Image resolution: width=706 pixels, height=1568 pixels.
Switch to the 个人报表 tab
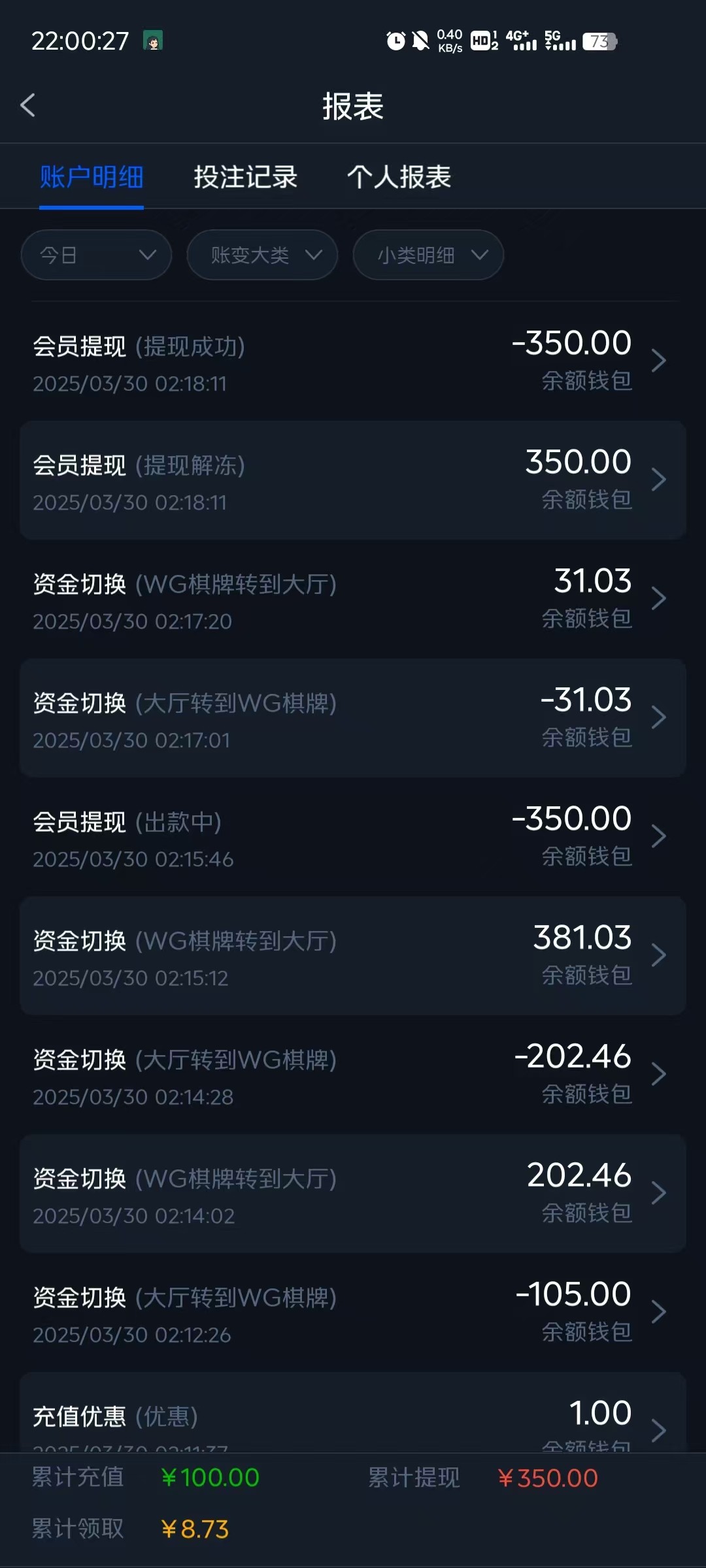pyautogui.click(x=399, y=177)
